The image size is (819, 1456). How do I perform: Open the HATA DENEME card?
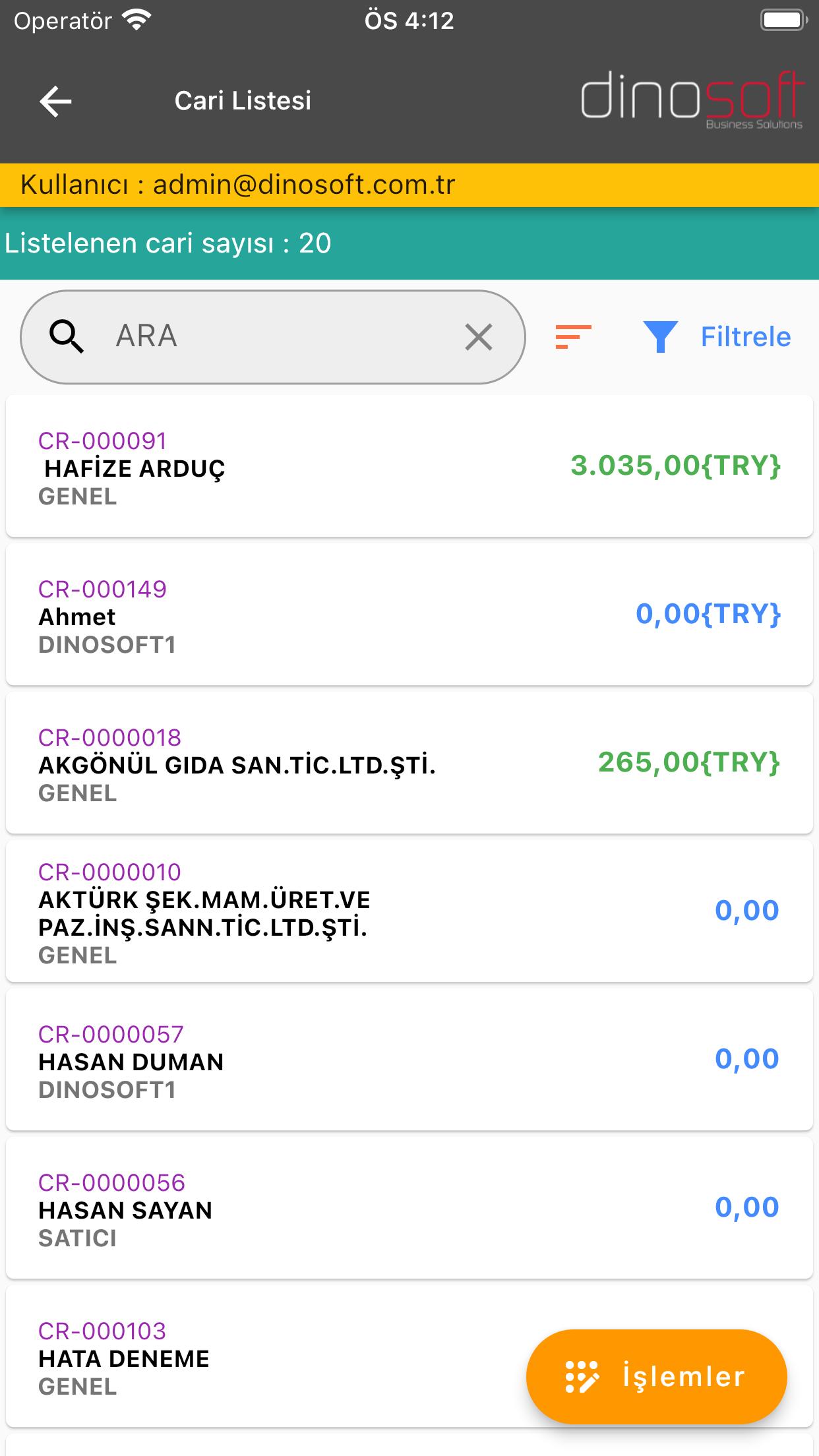tap(264, 1356)
